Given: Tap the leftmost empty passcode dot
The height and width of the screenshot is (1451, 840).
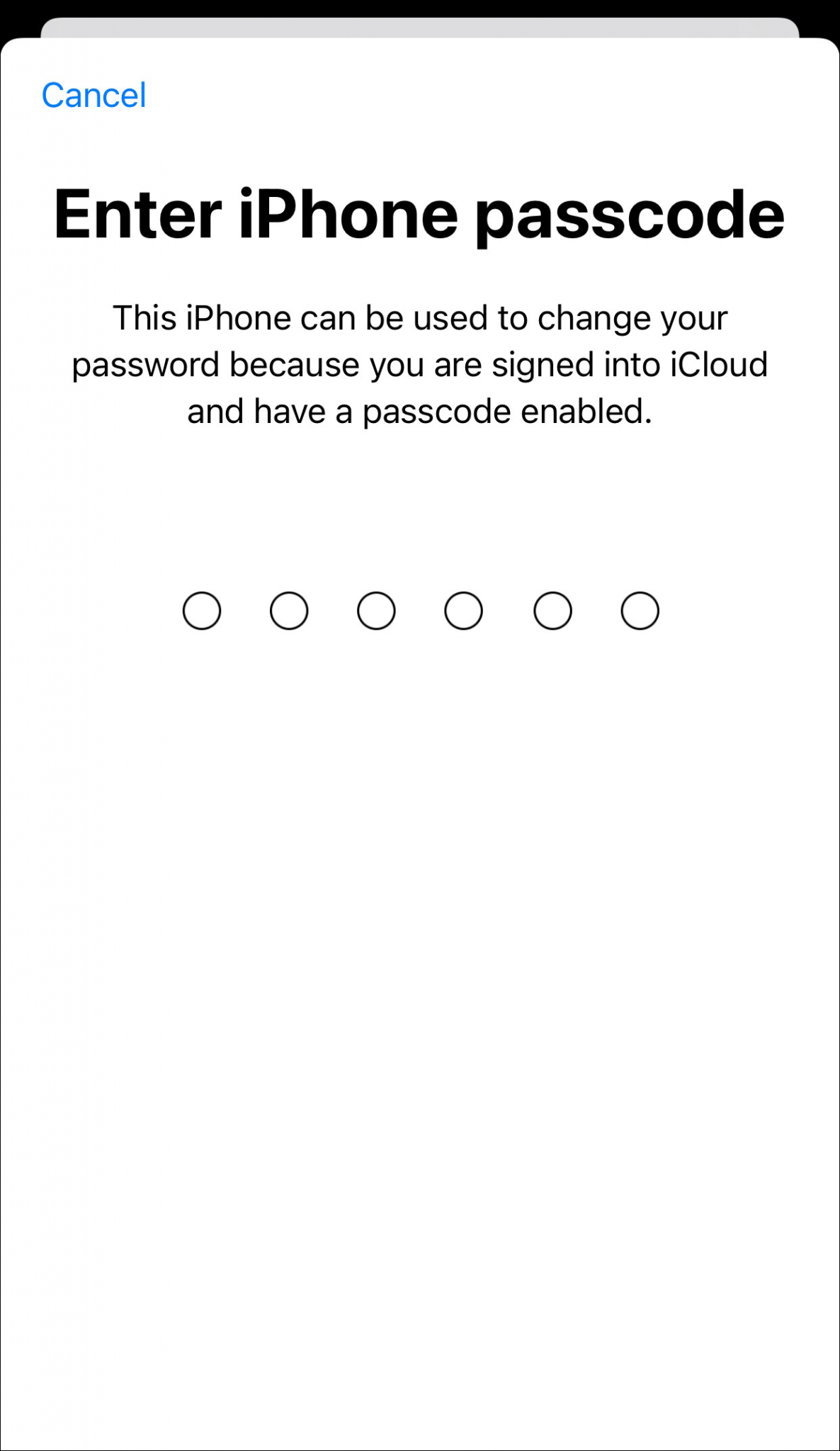Looking at the screenshot, I should coord(203,610).
